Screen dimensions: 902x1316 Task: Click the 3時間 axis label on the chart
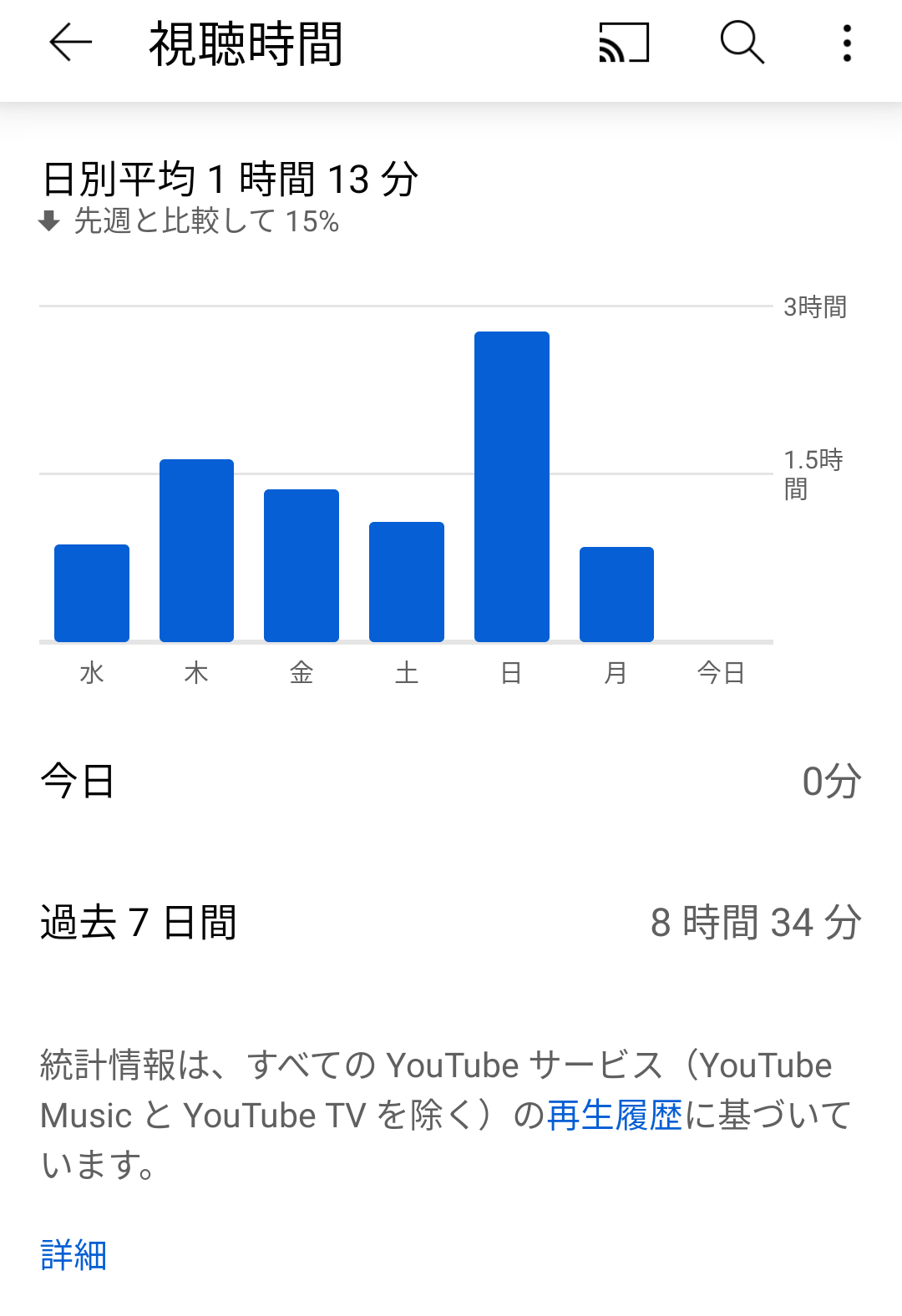[813, 308]
